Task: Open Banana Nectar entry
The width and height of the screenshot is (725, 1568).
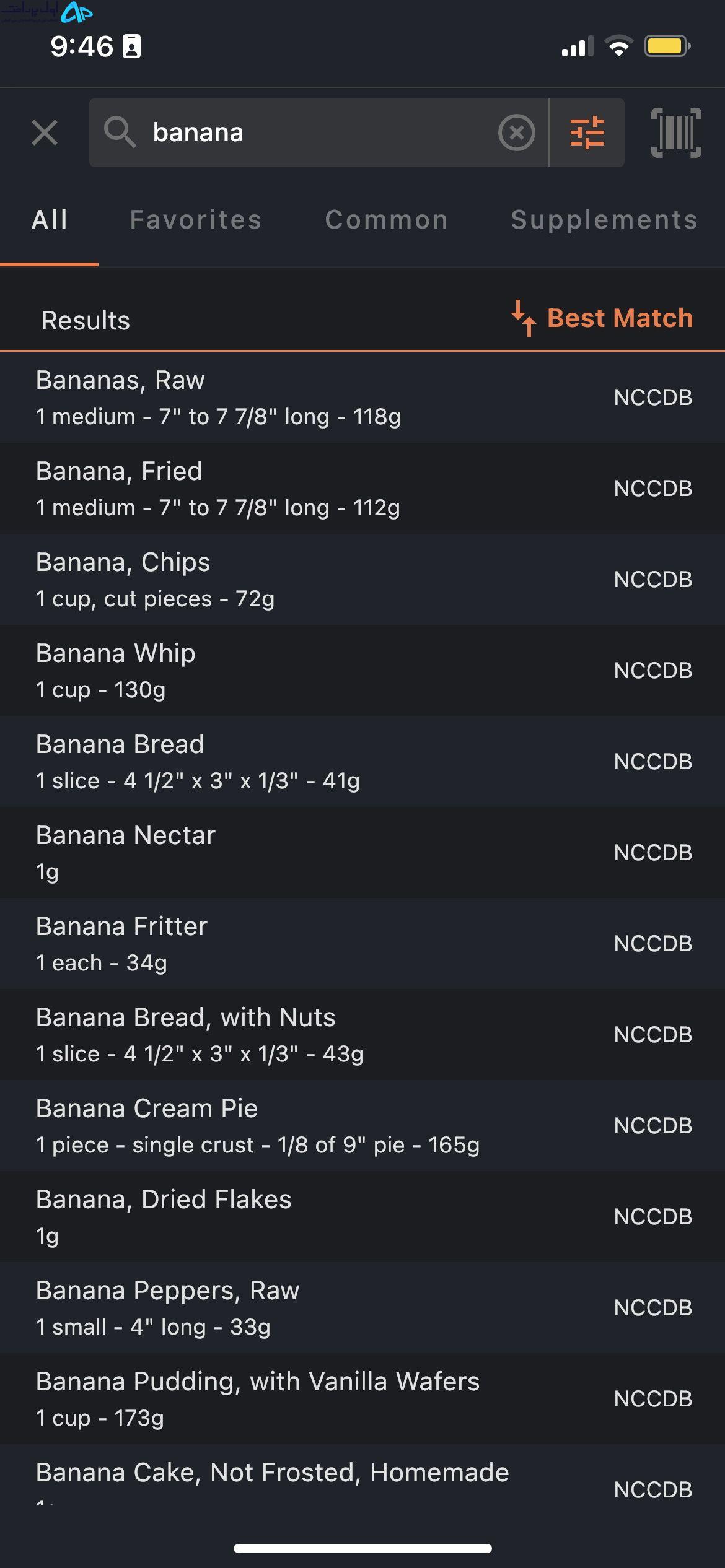Action: coord(362,852)
